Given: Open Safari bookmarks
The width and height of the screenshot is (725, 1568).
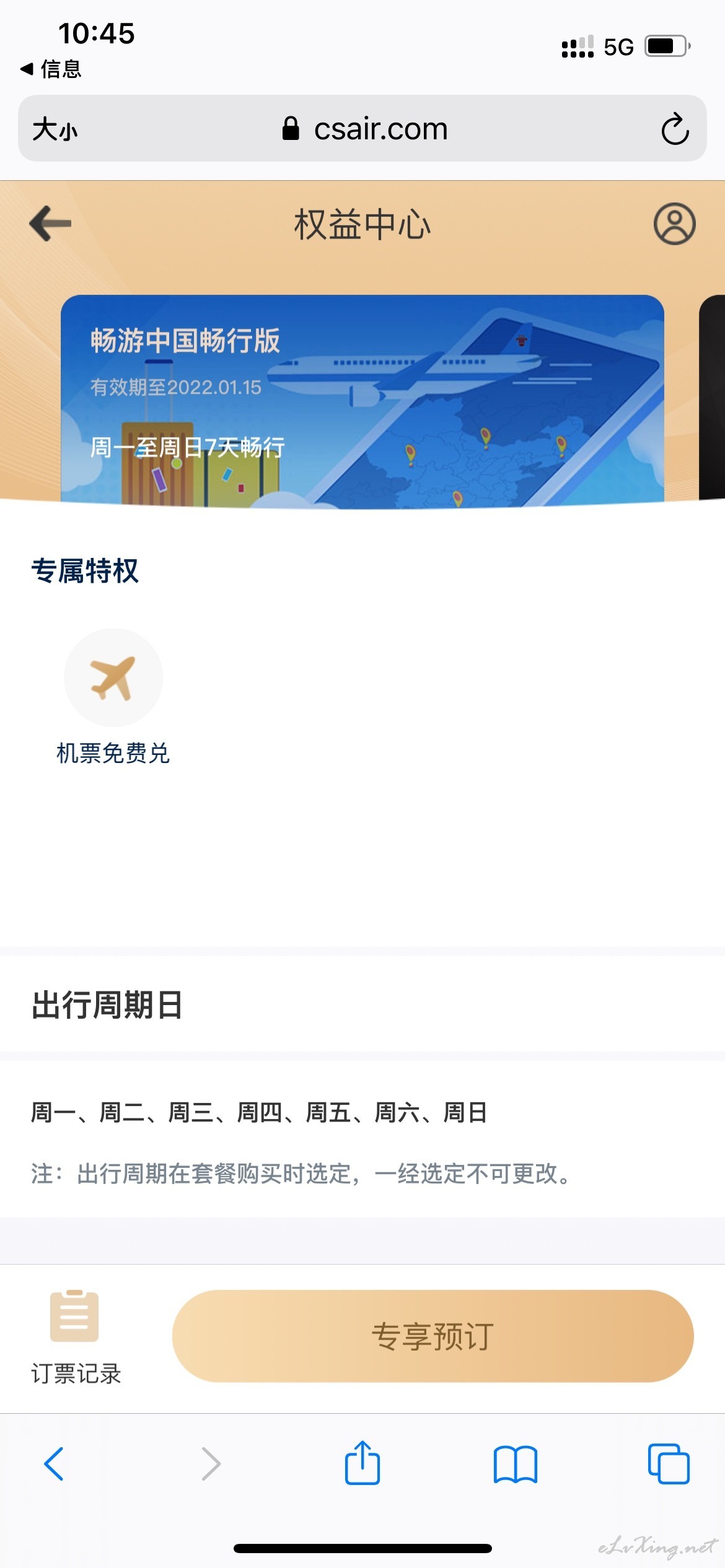Looking at the screenshot, I should tap(516, 1464).
